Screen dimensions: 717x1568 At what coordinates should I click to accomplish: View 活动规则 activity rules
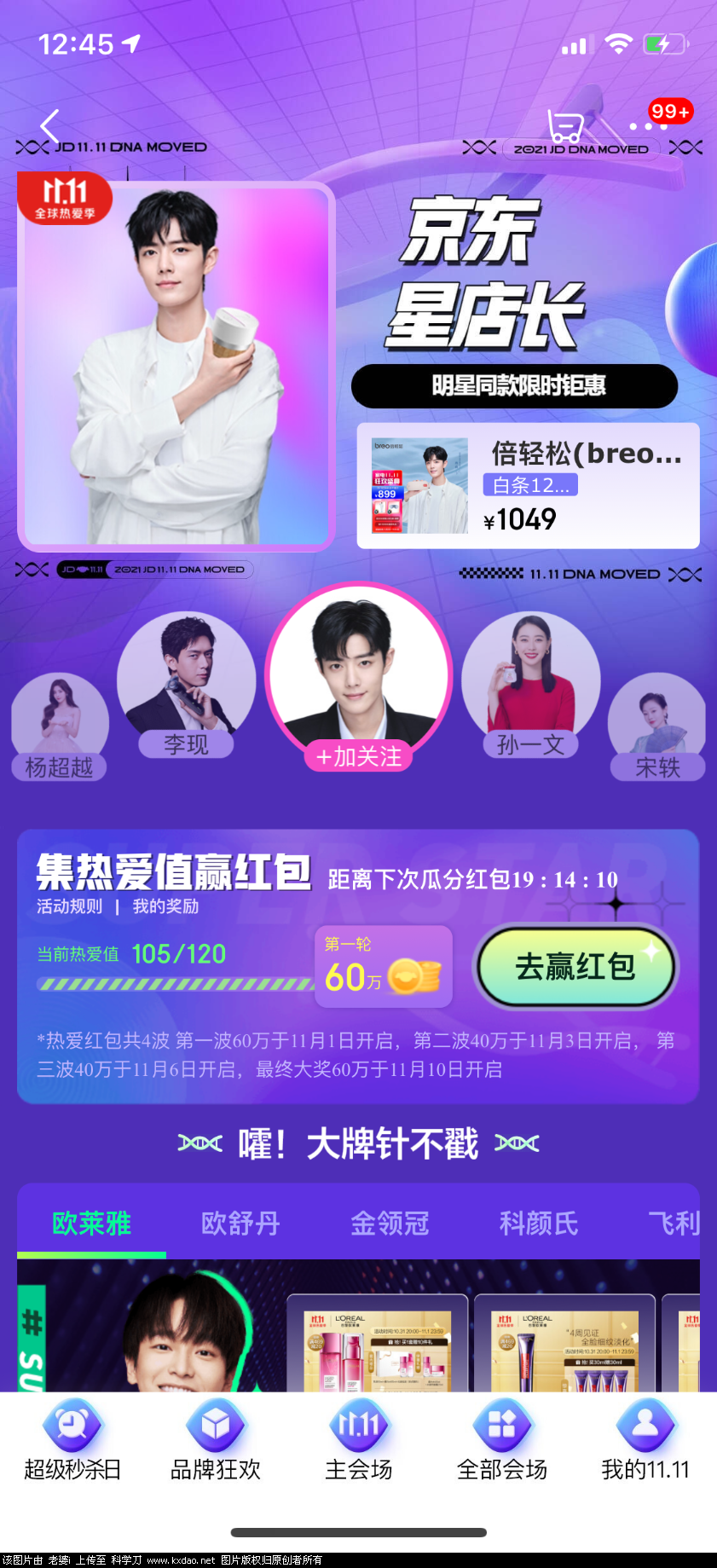[x=69, y=906]
